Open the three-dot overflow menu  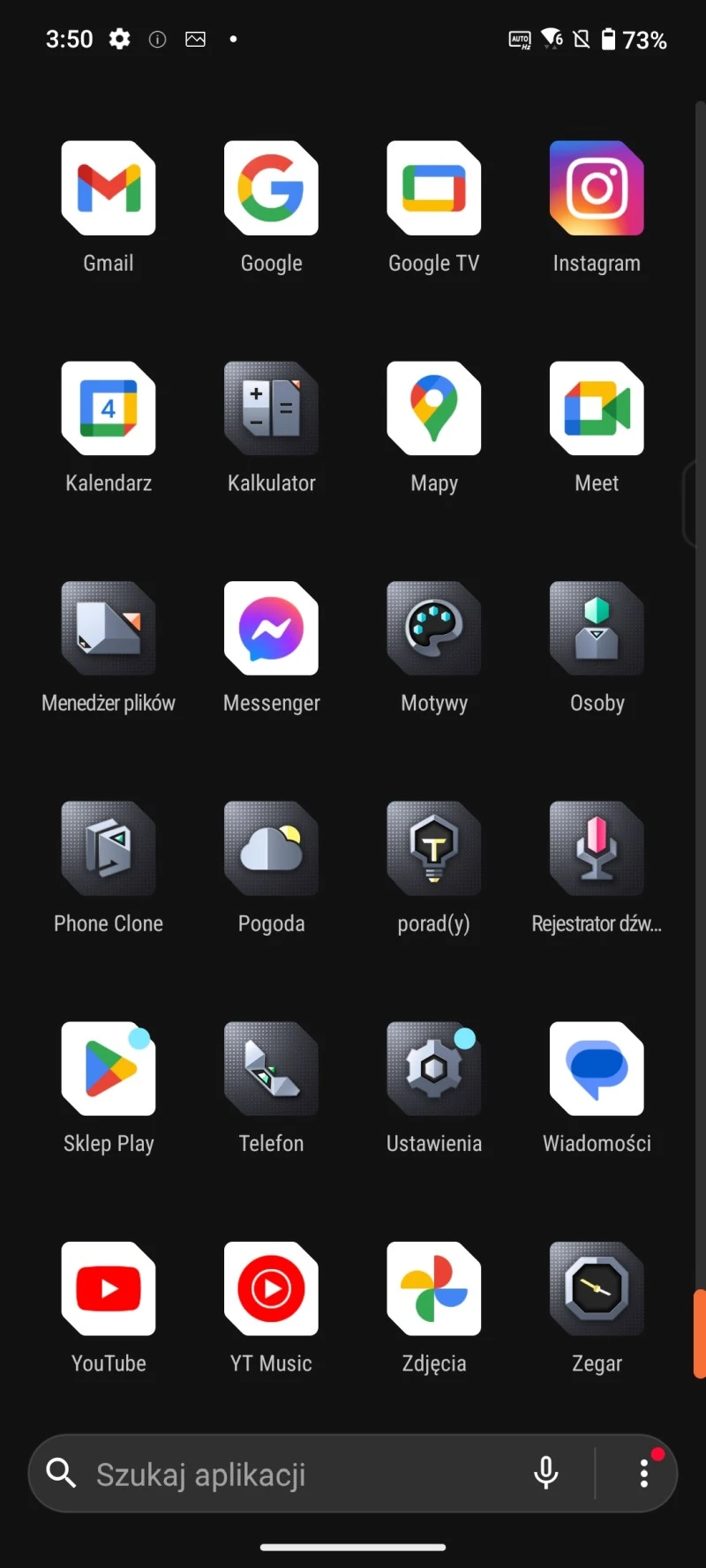pyautogui.click(x=644, y=1473)
